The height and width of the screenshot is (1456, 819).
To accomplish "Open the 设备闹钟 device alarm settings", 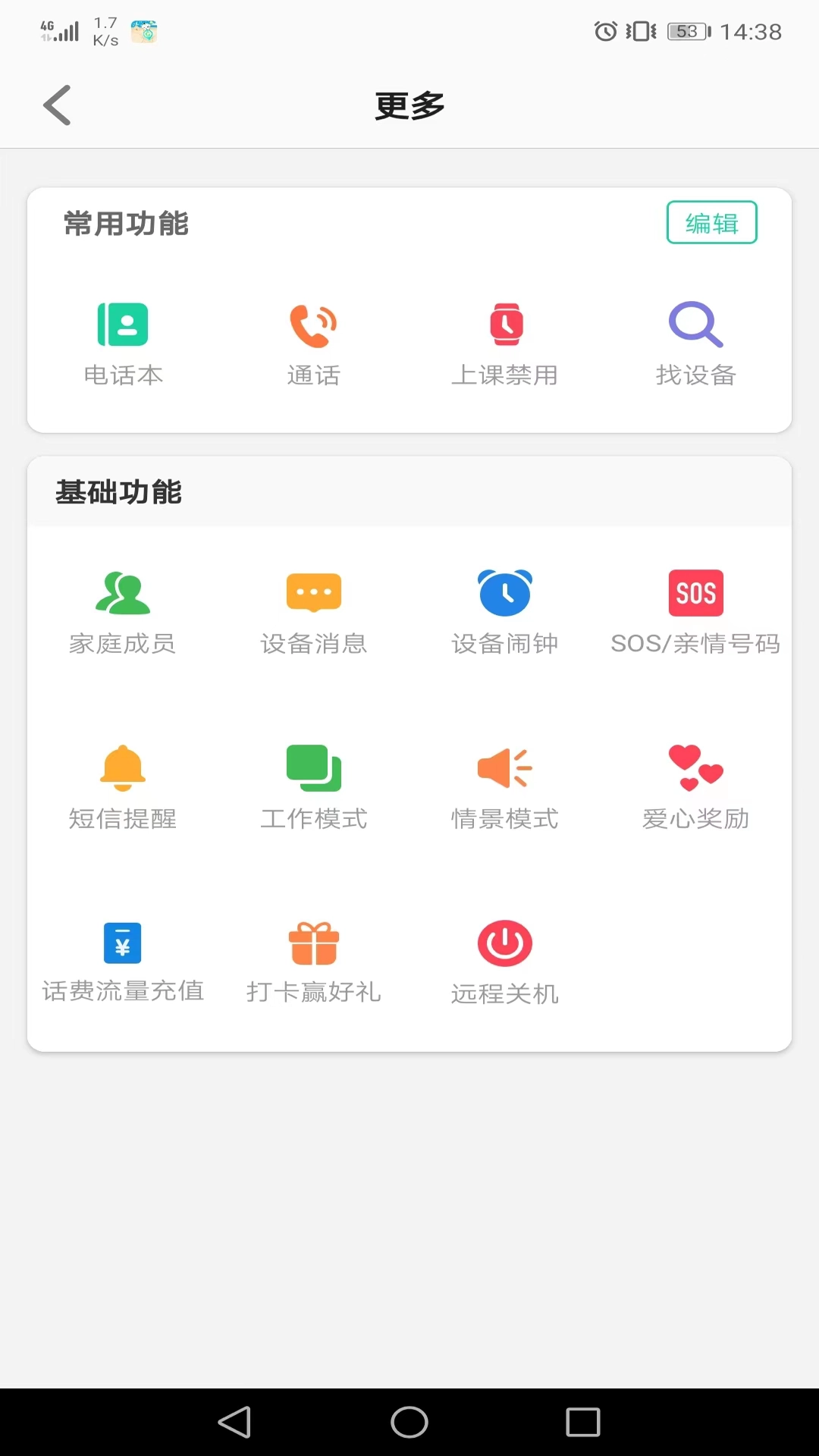I will pyautogui.click(x=505, y=610).
